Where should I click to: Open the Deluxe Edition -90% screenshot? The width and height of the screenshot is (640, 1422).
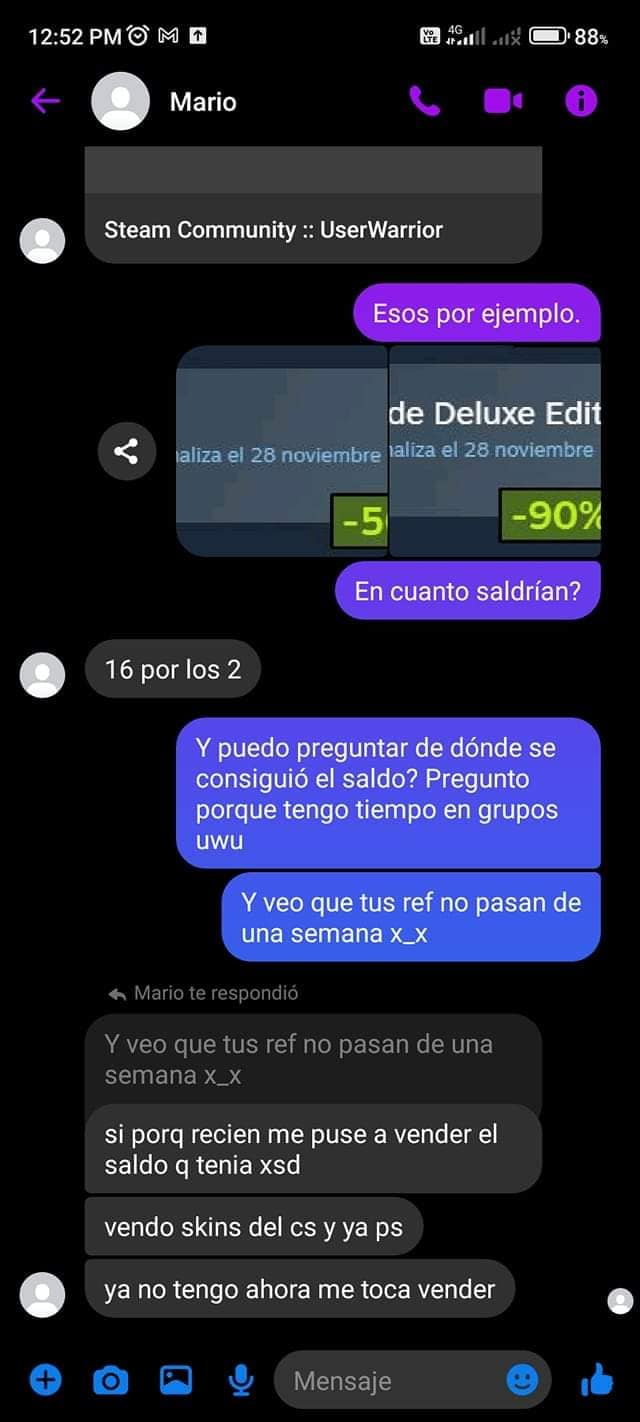point(495,451)
